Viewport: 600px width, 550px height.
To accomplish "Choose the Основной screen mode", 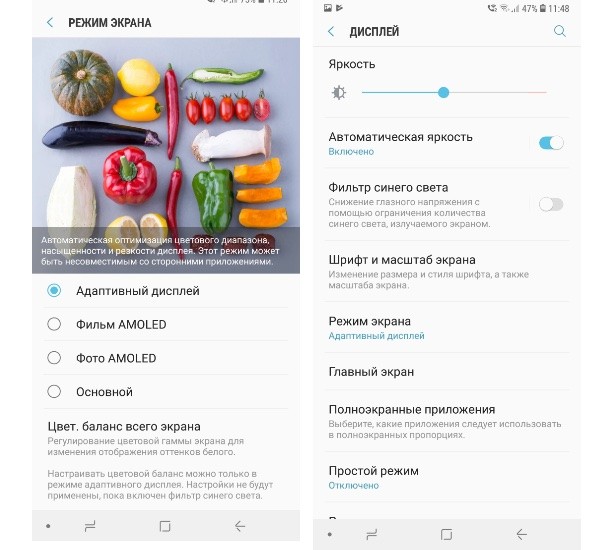I will point(54,392).
